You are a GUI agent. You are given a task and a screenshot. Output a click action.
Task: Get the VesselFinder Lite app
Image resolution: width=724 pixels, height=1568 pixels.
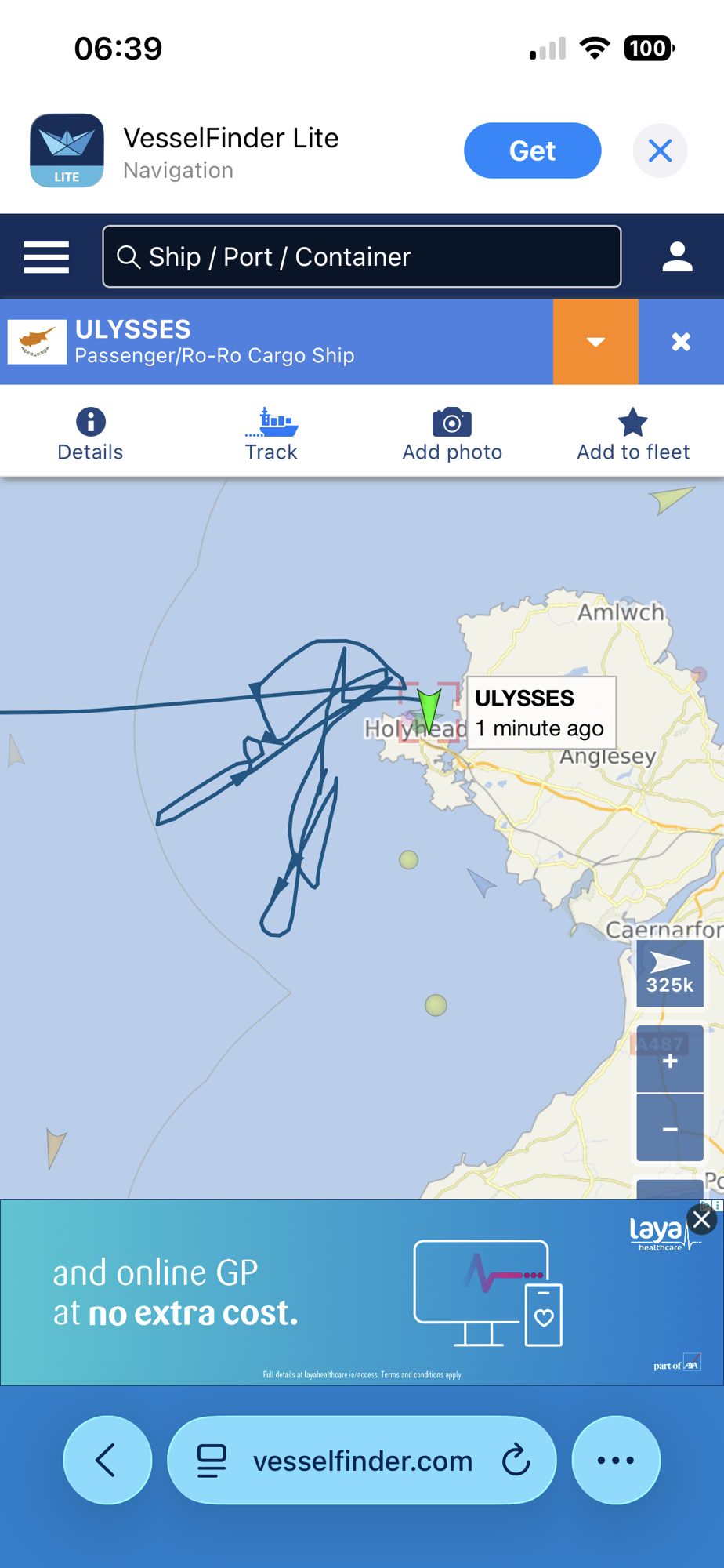(x=532, y=151)
